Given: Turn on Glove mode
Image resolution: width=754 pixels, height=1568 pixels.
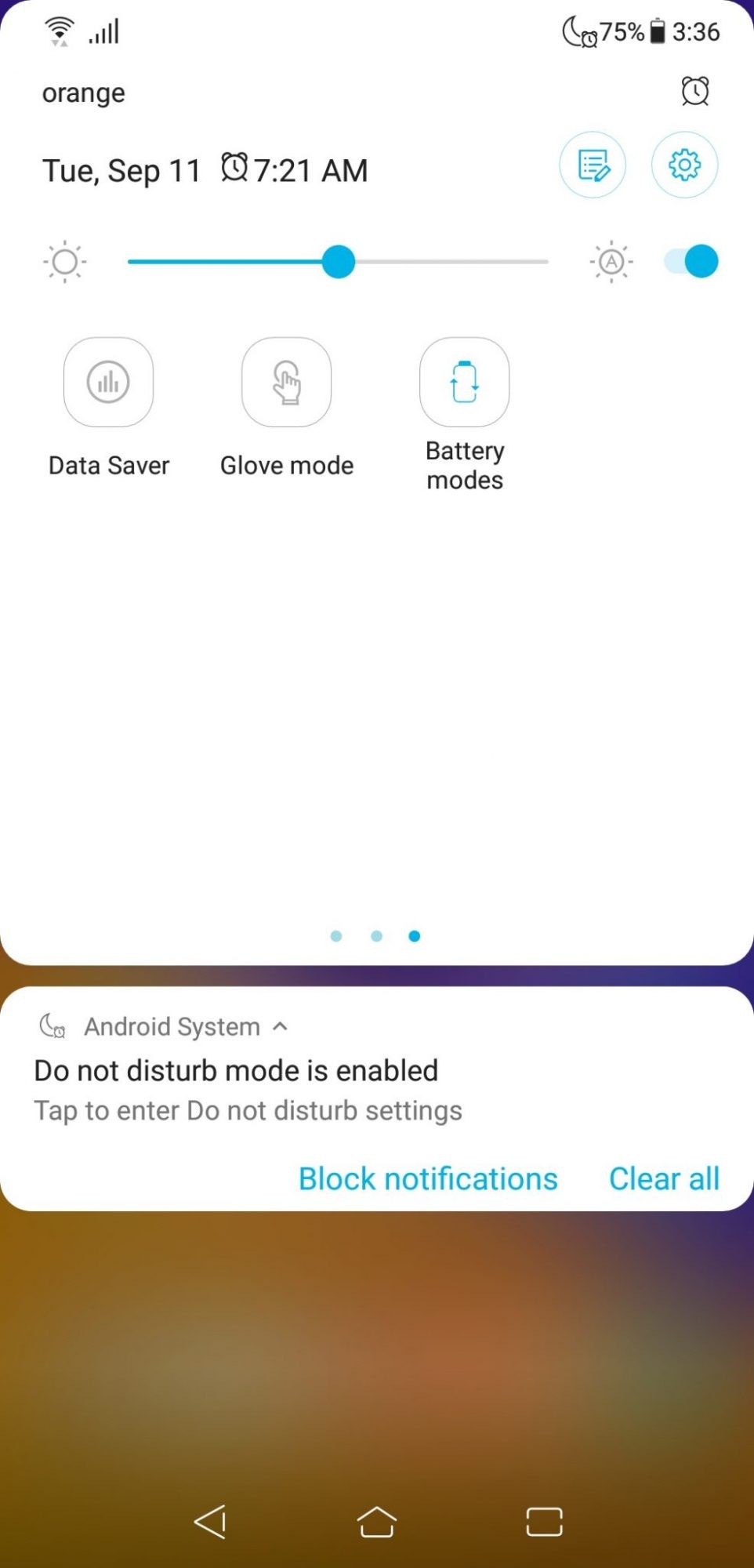Looking at the screenshot, I should pos(286,383).
